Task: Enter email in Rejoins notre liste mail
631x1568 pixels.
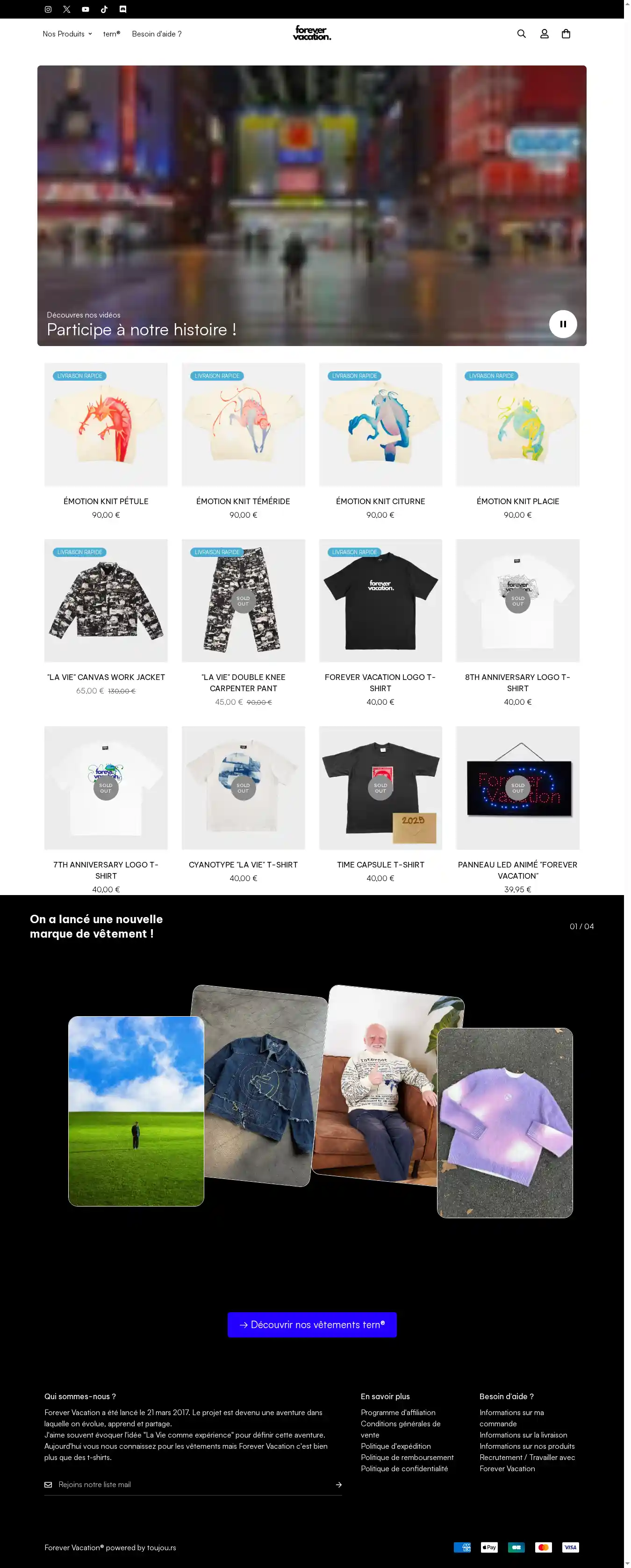Action: (189, 1484)
